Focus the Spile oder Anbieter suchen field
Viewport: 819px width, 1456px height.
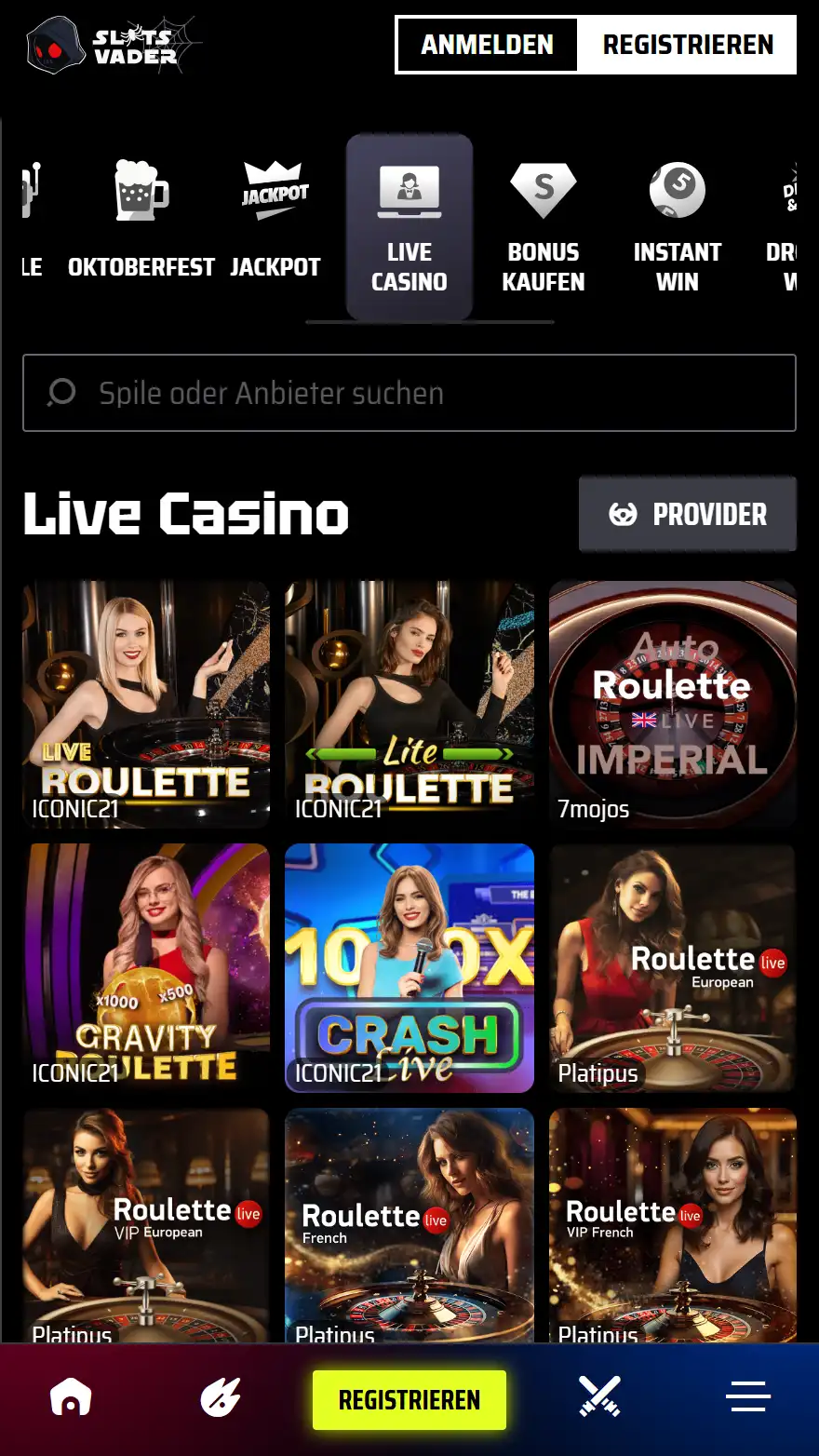[409, 393]
